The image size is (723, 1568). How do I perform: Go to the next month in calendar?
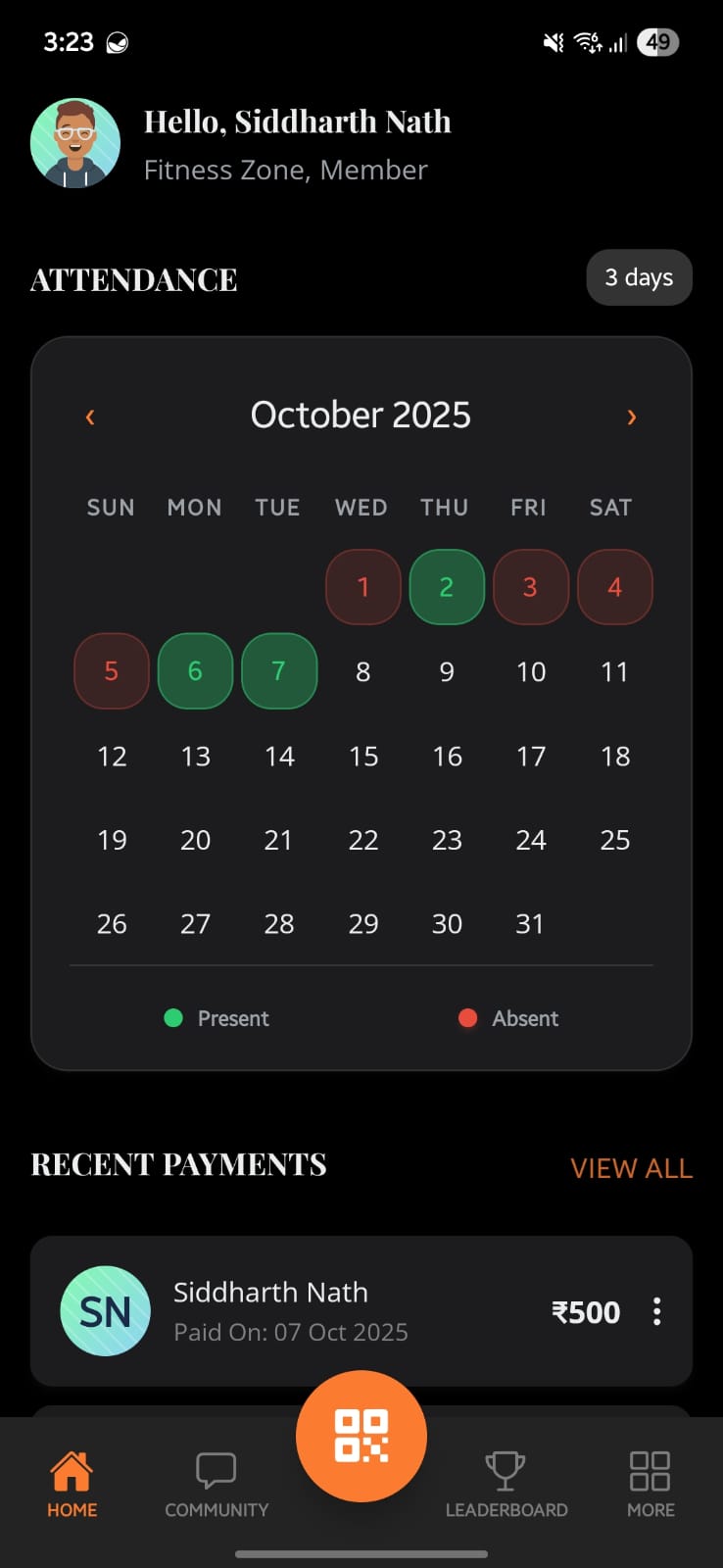(x=632, y=417)
